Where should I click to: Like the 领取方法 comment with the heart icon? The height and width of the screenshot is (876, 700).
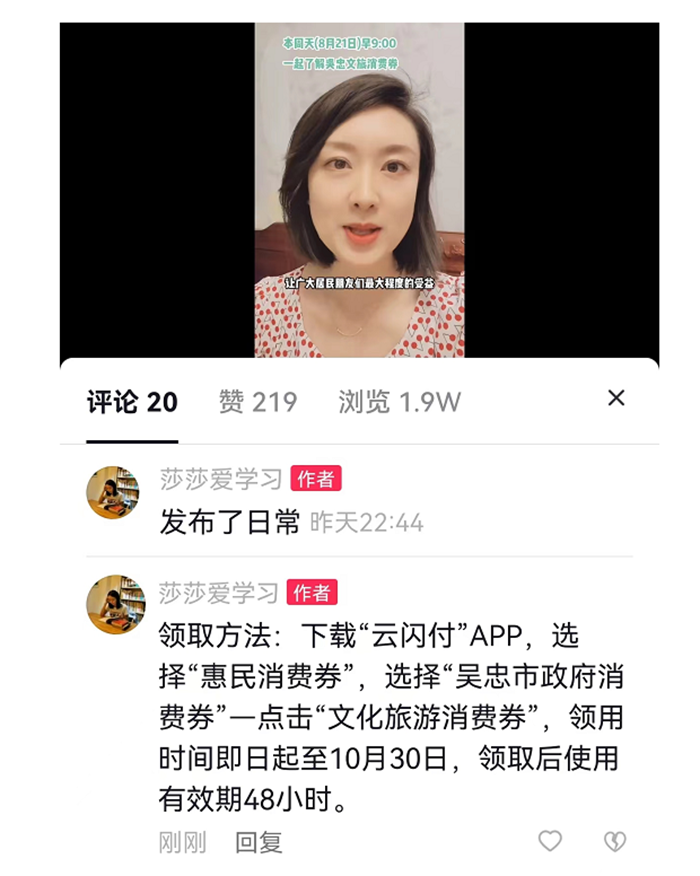550,841
